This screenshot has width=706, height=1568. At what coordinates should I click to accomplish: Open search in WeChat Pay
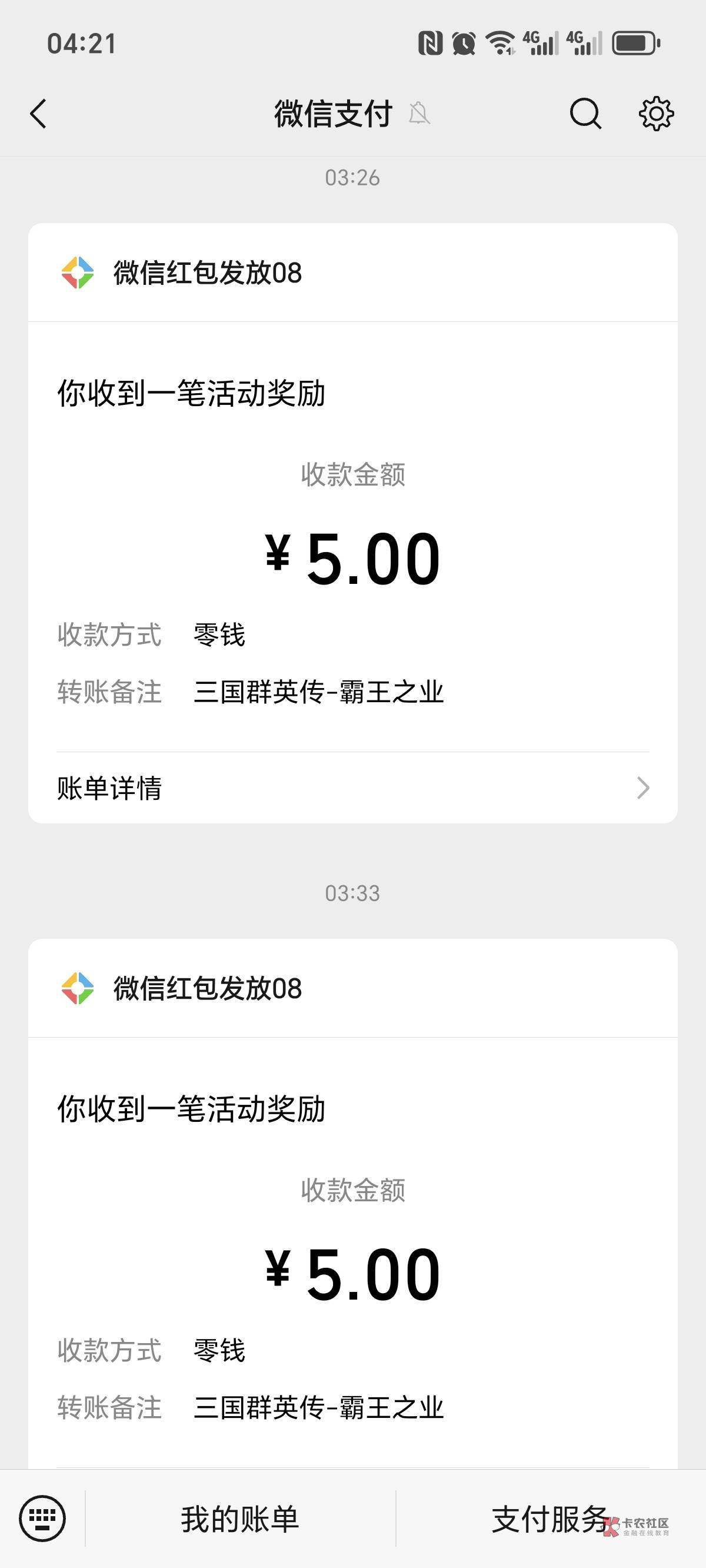(584, 113)
